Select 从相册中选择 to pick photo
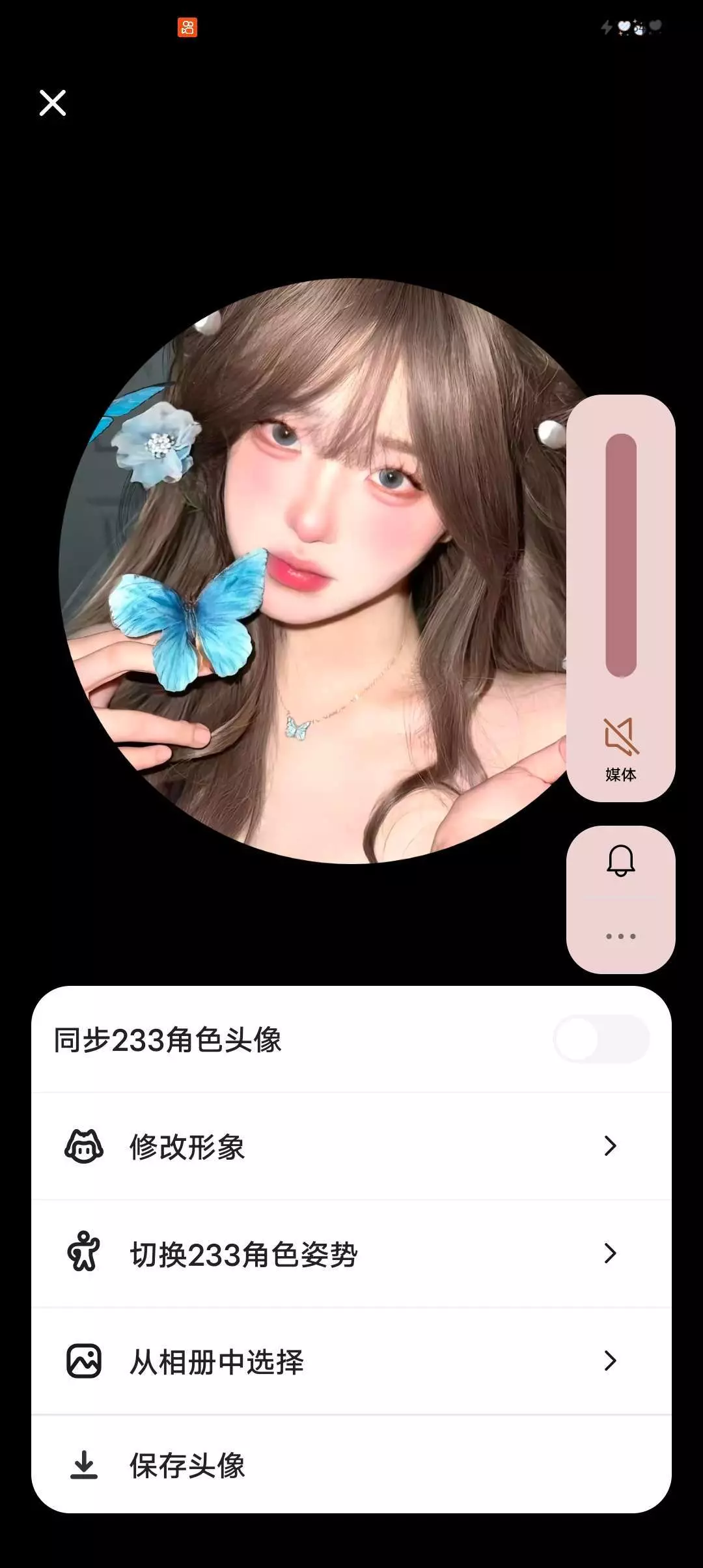703x1568 pixels. (351, 1361)
